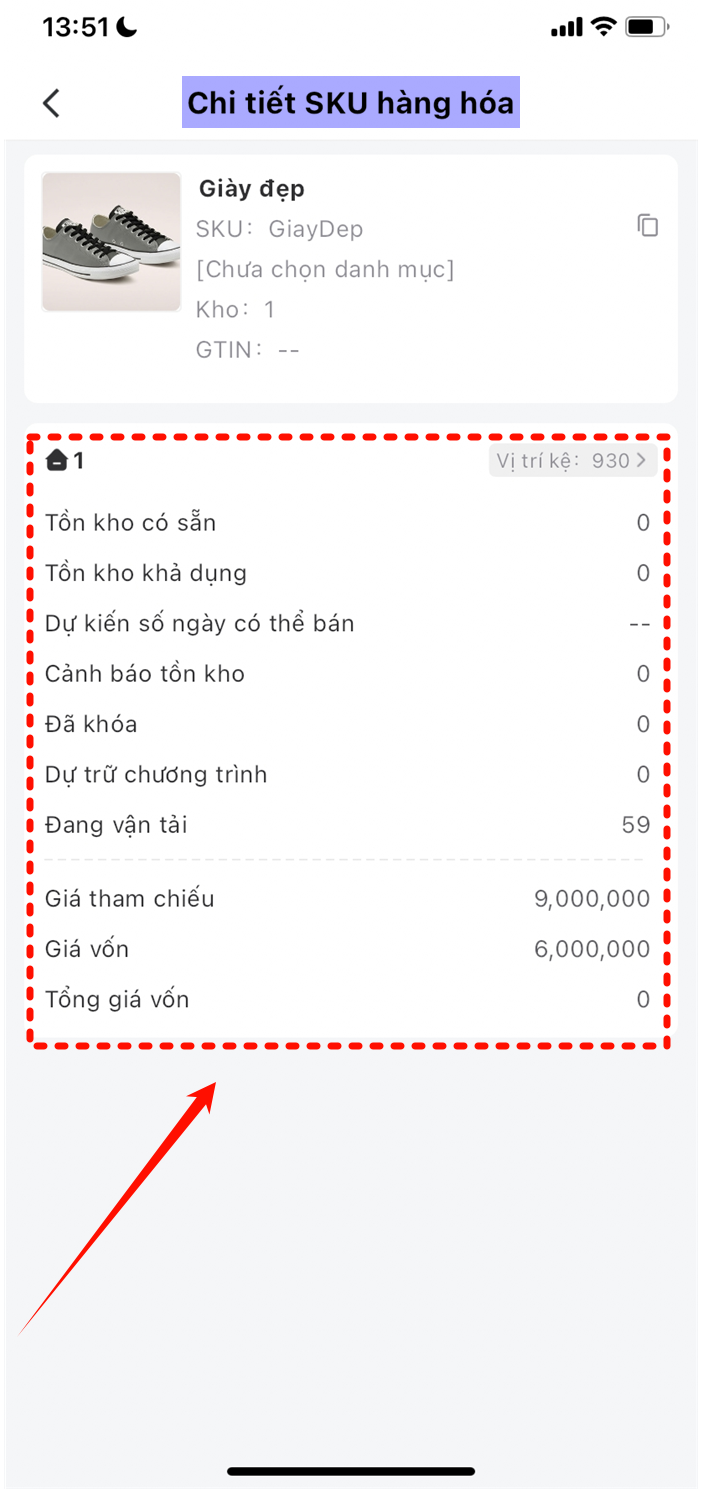Go back from the SKU detail page
Screen dimensions: 703x1489
52,103
